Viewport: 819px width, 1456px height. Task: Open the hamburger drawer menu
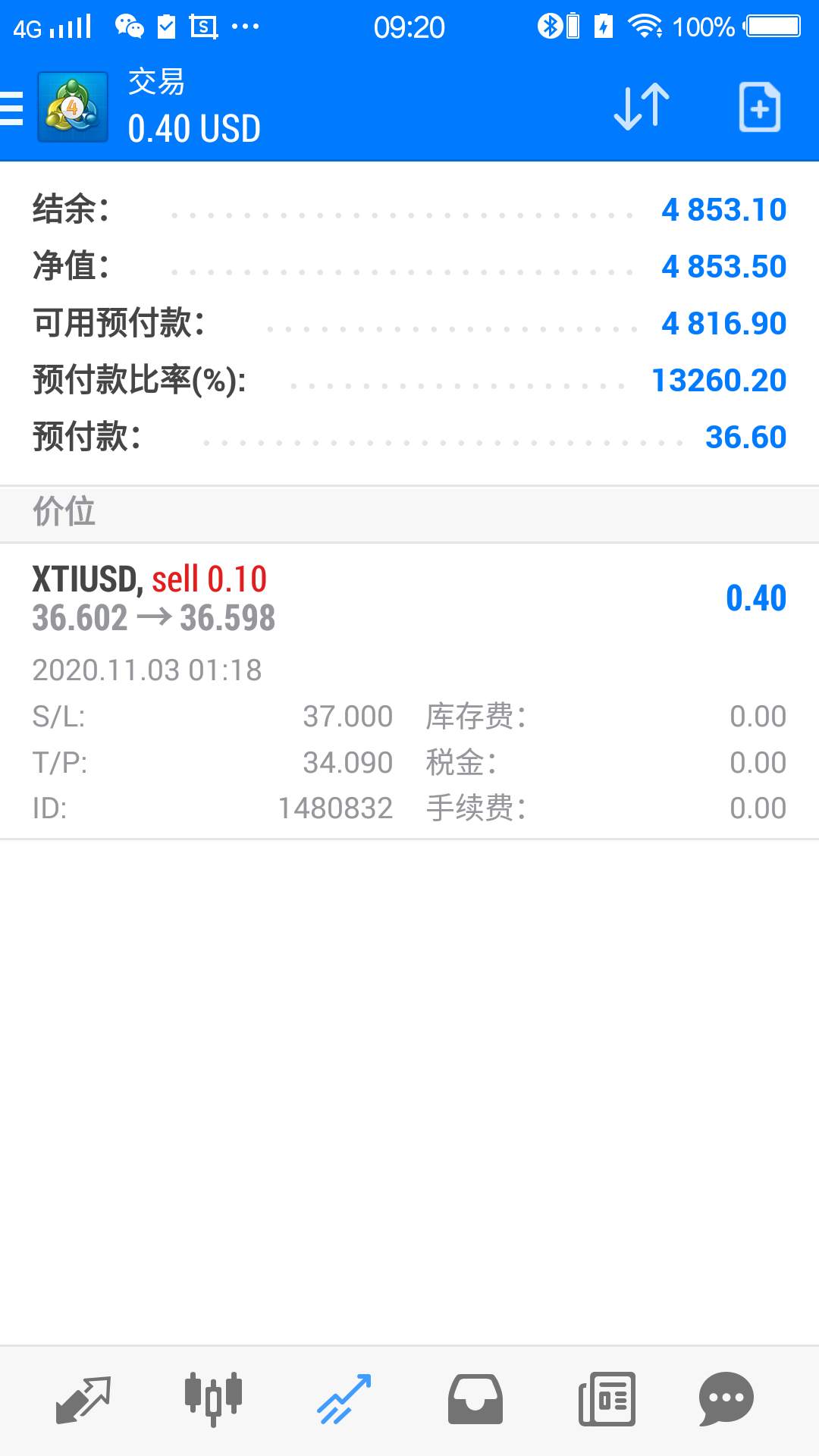tap(11, 108)
